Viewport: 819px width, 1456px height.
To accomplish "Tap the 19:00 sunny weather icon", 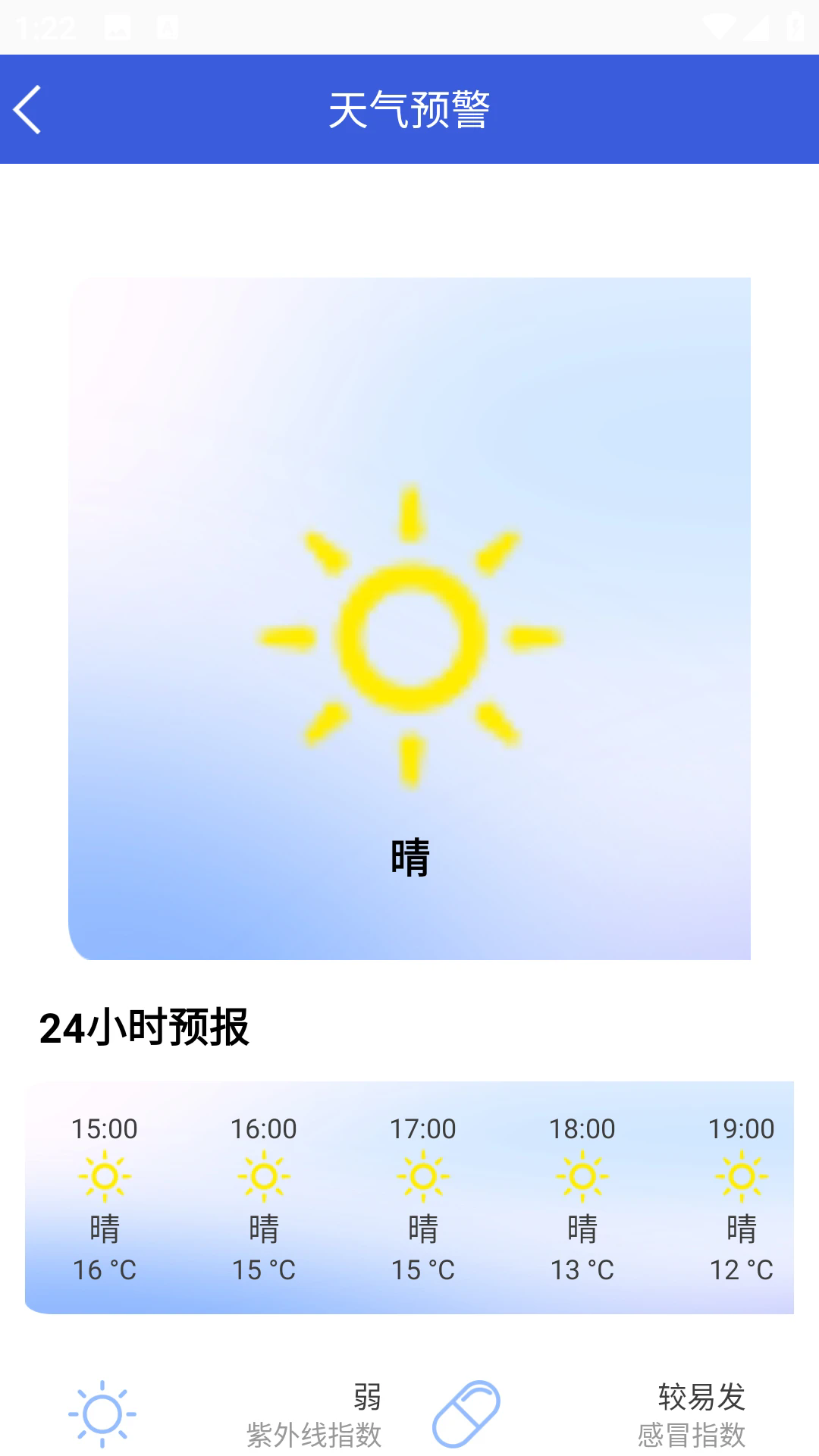I will point(742,1176).
